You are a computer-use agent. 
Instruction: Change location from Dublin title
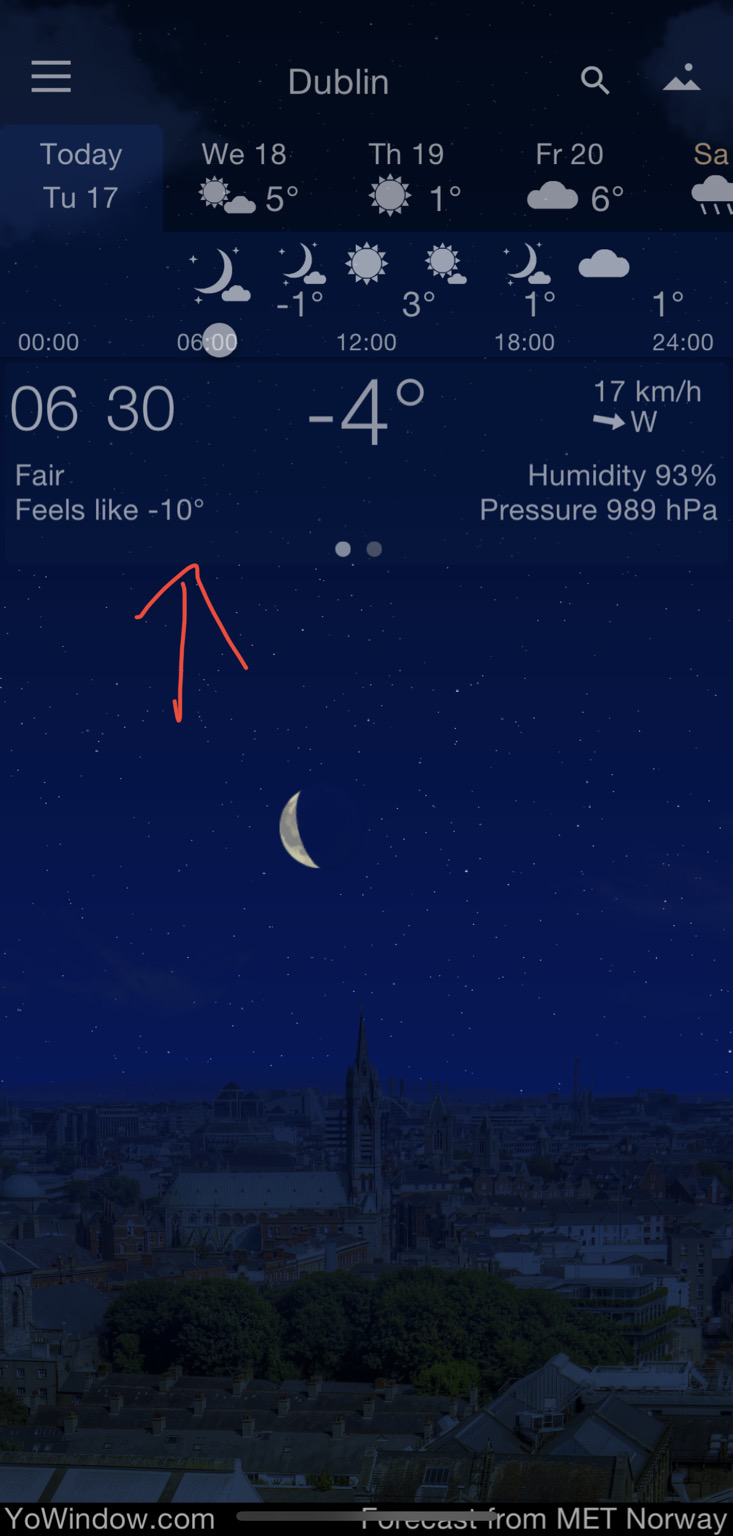(x=338, y=82)
